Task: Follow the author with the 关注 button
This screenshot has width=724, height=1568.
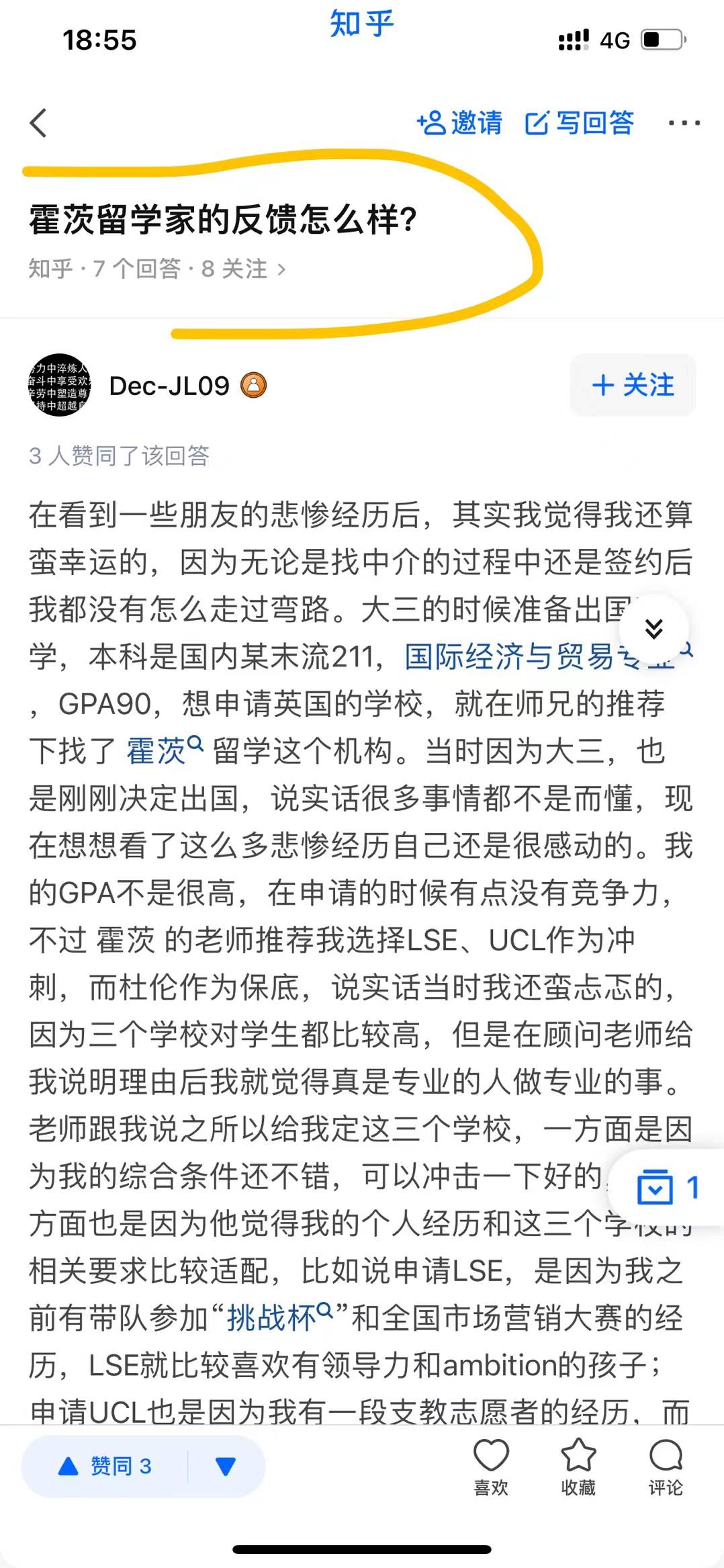Action: 633,386
